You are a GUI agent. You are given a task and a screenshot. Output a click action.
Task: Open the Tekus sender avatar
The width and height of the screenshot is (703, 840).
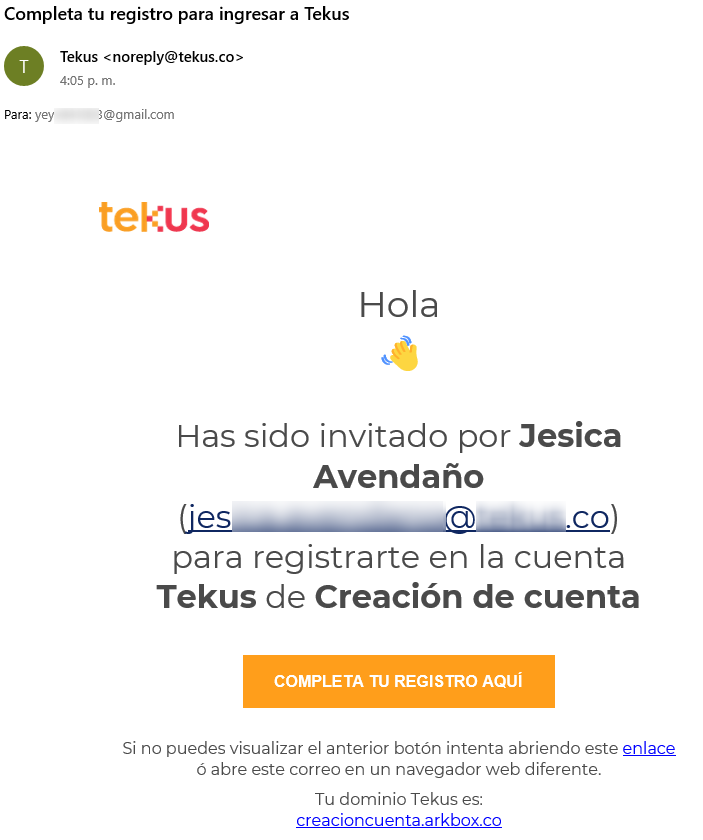(x=24, y=66)
